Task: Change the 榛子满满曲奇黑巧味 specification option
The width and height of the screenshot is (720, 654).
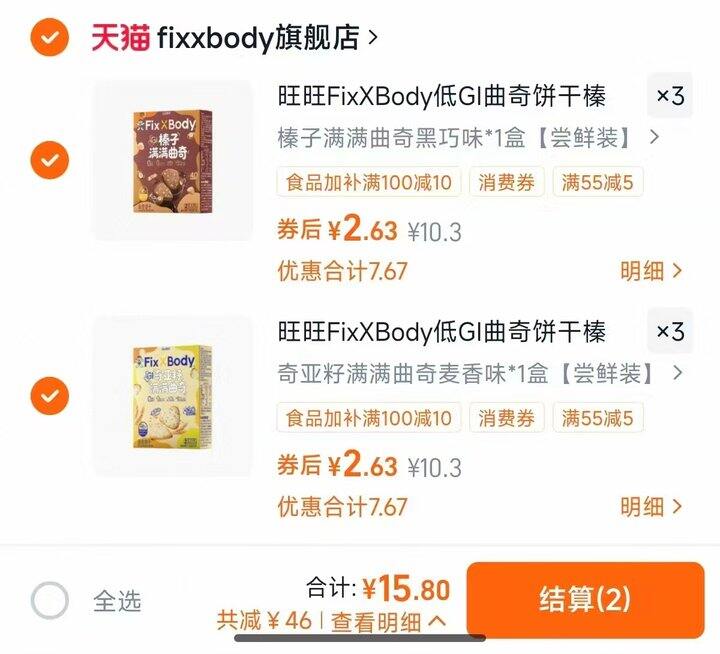Action: [x=468, y=137]
